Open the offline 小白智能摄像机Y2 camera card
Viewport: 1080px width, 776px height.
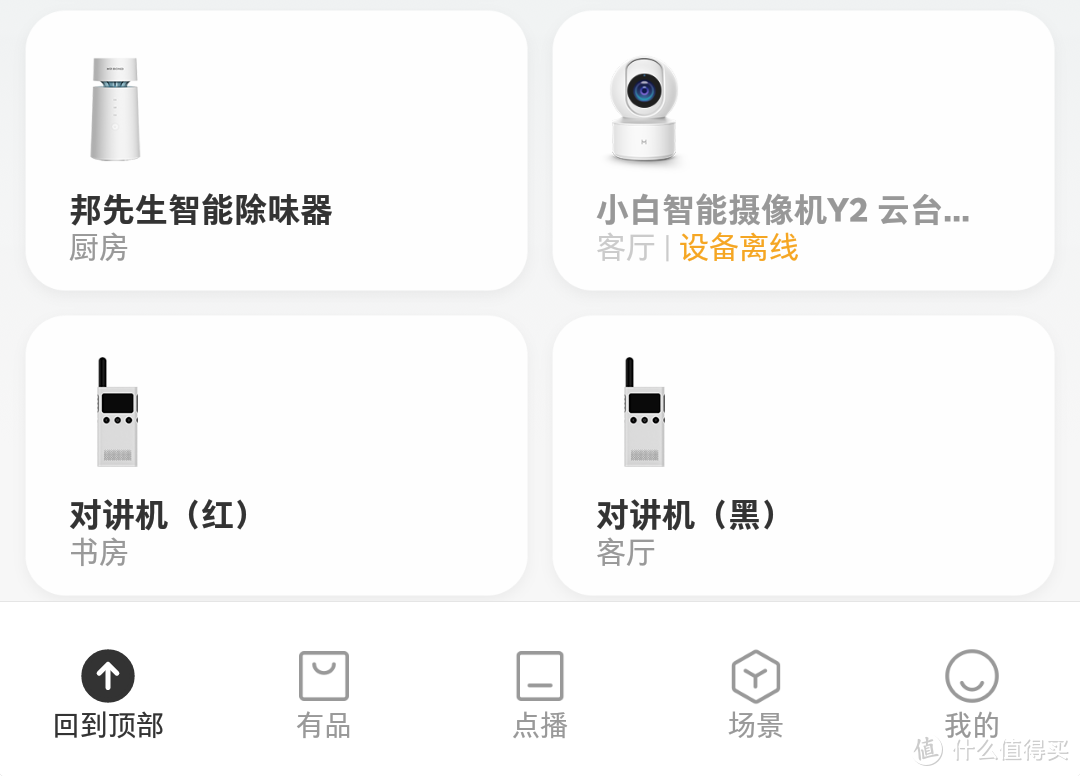click(x=803, y=150)
